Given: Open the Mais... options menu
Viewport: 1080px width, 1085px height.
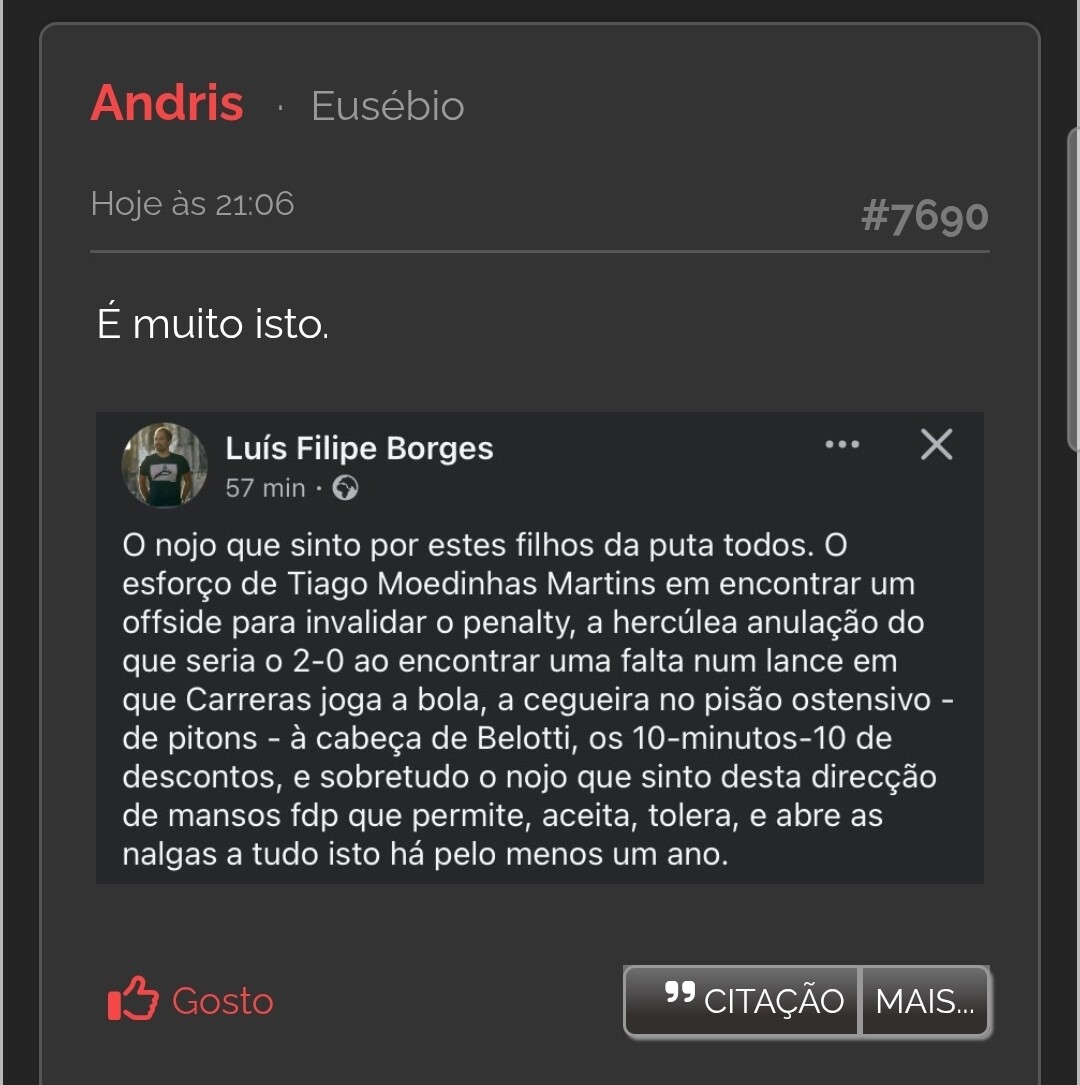Looking at the screenshot, I should click(924, 1000).
